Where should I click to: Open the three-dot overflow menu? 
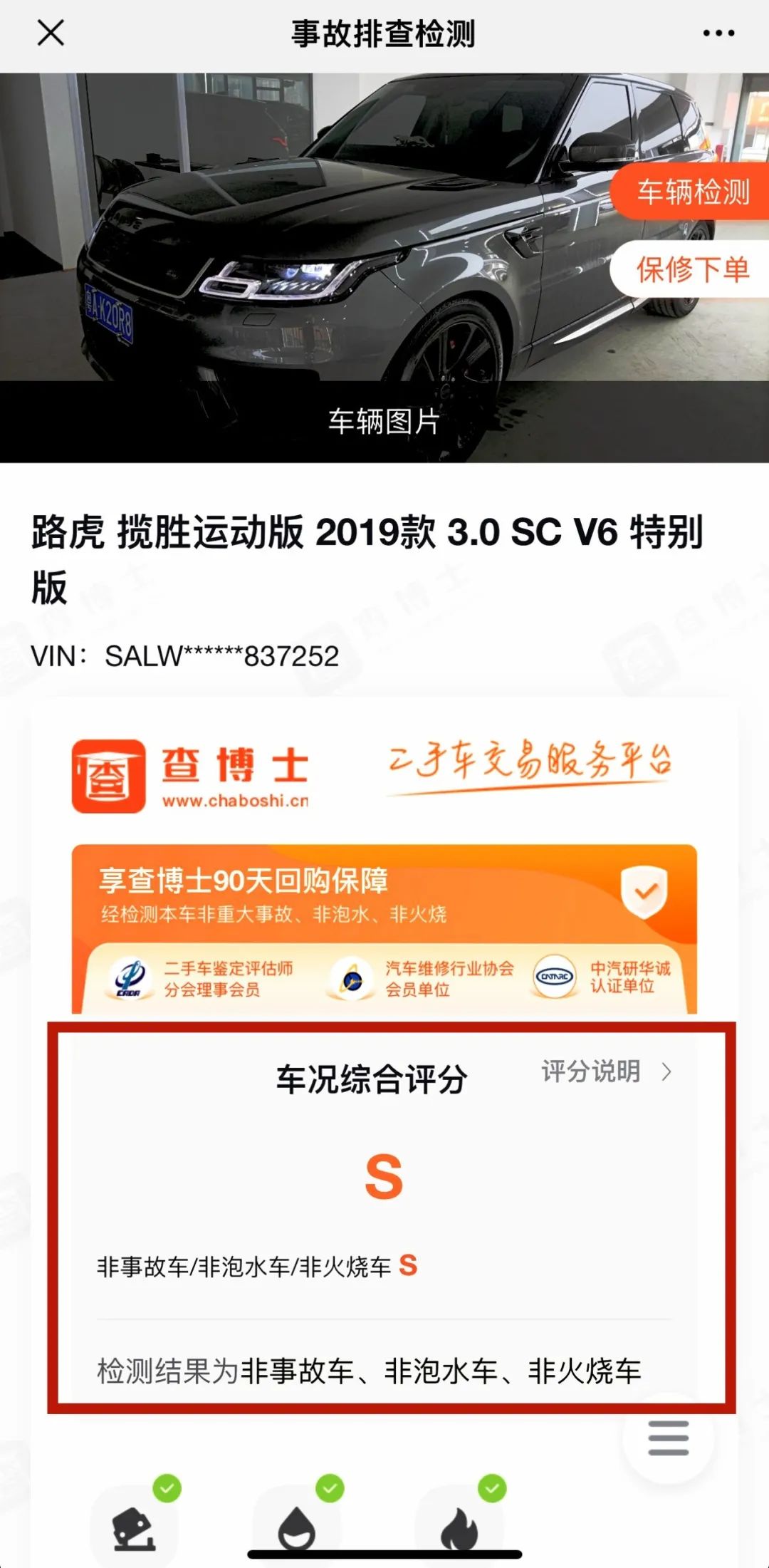pyautogui.click(x=718, y=33)
